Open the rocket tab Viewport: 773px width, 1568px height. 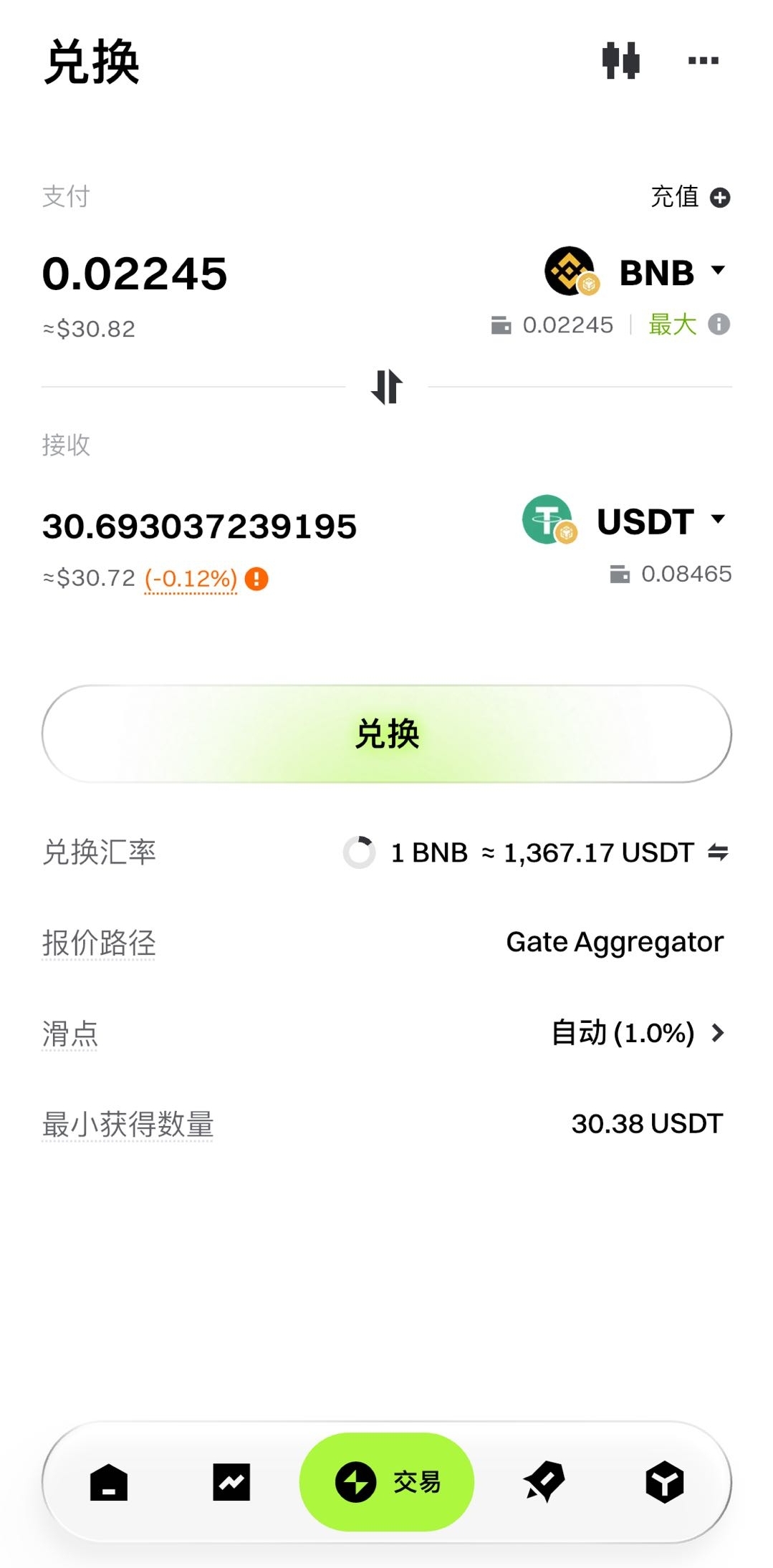point(544,1482)
